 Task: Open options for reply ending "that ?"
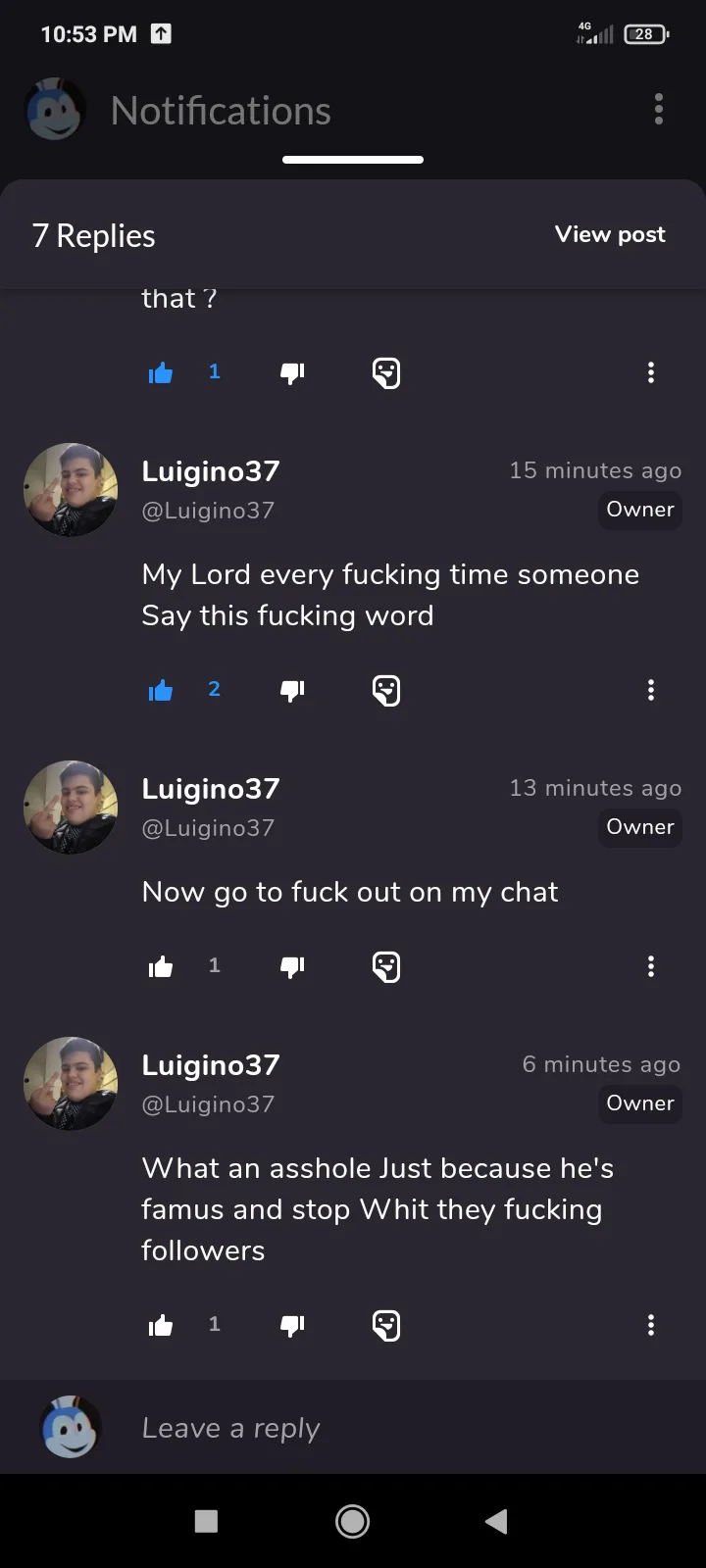point(651,373)
